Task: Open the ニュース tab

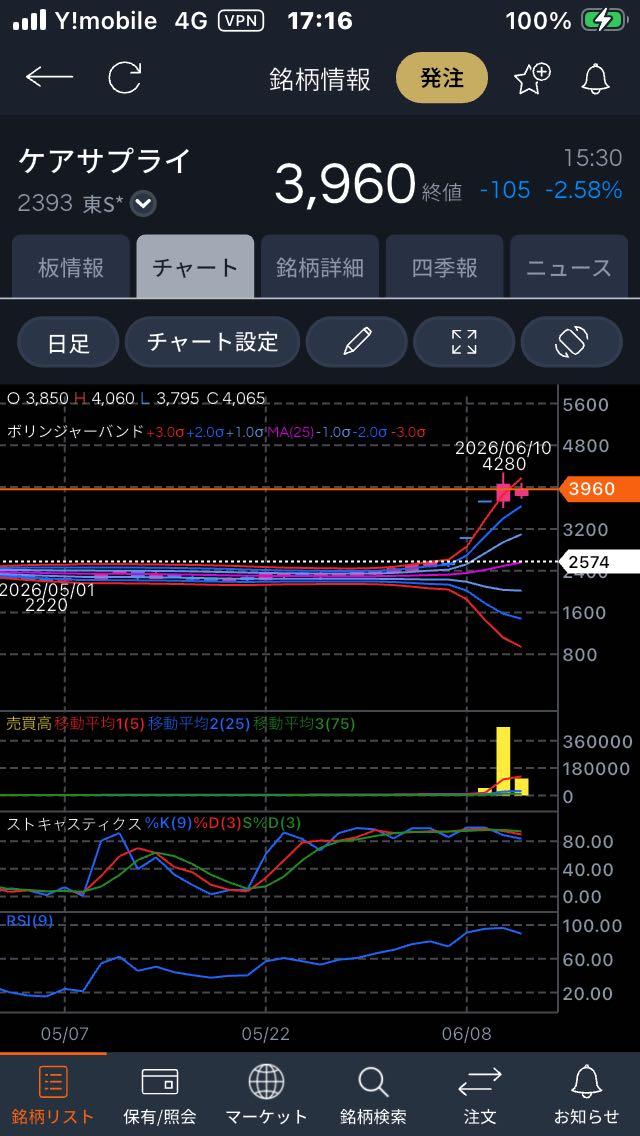Action: tap(569, 267)
